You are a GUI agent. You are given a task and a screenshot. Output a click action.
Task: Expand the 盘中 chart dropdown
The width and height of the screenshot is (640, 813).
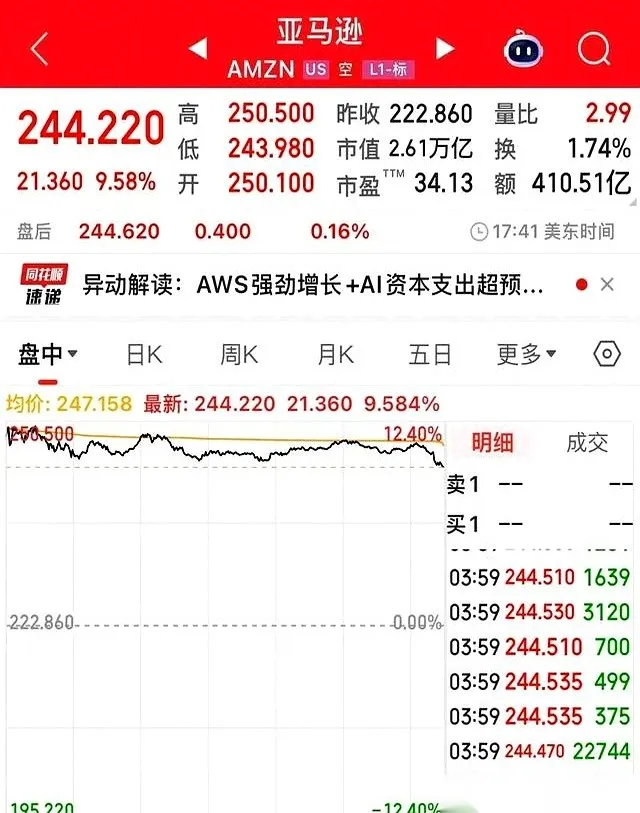click(47, 354)
